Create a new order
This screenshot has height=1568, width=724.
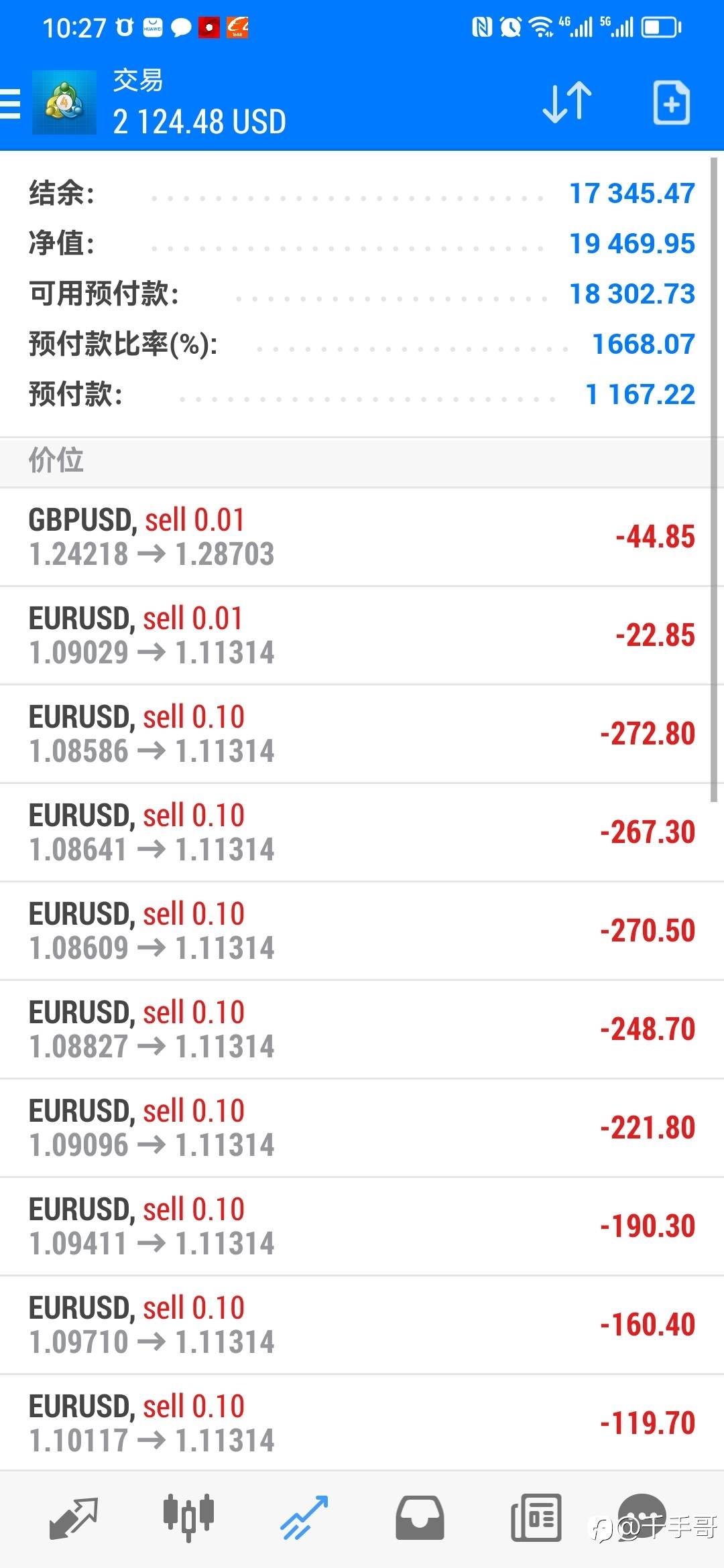tap(671, 103)
